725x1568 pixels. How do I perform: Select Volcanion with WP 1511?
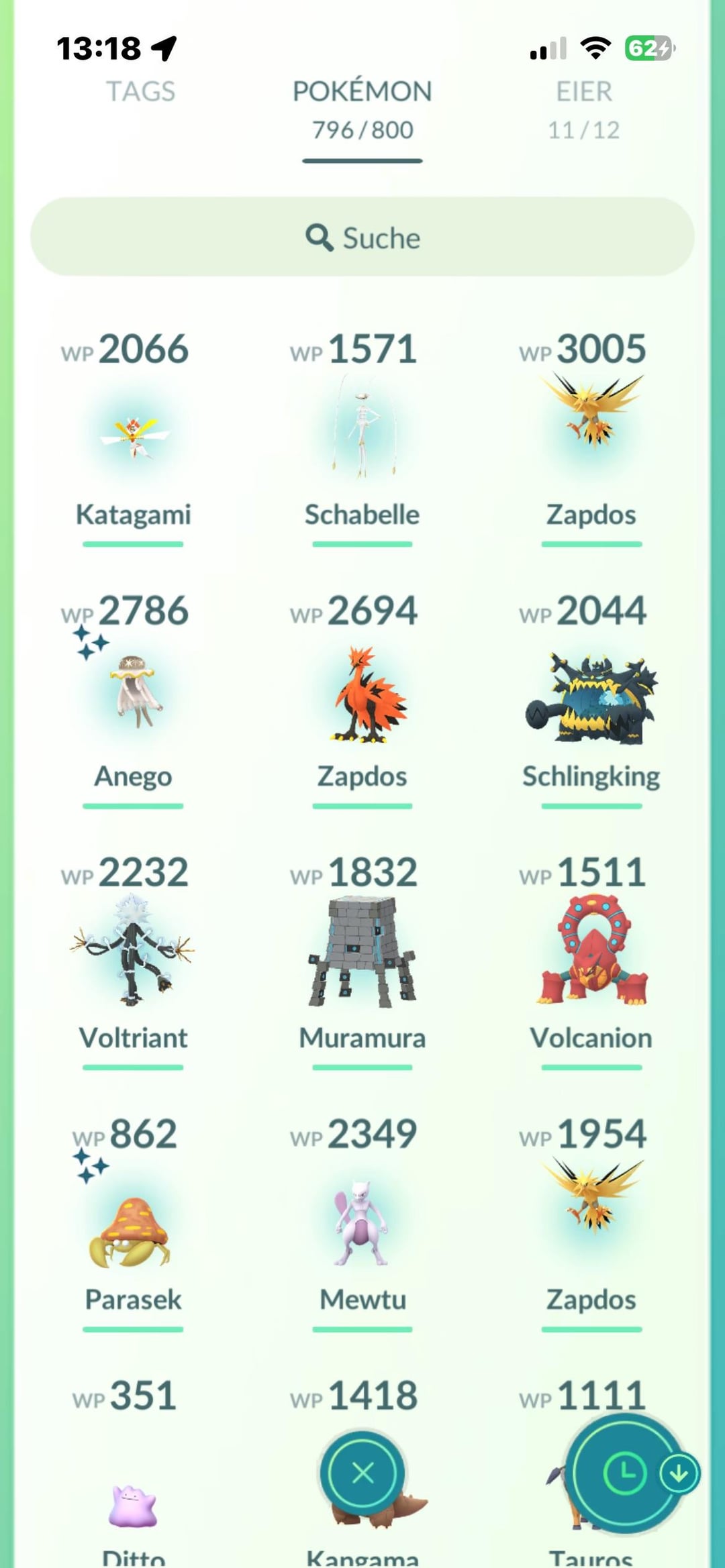coord(591,953)
